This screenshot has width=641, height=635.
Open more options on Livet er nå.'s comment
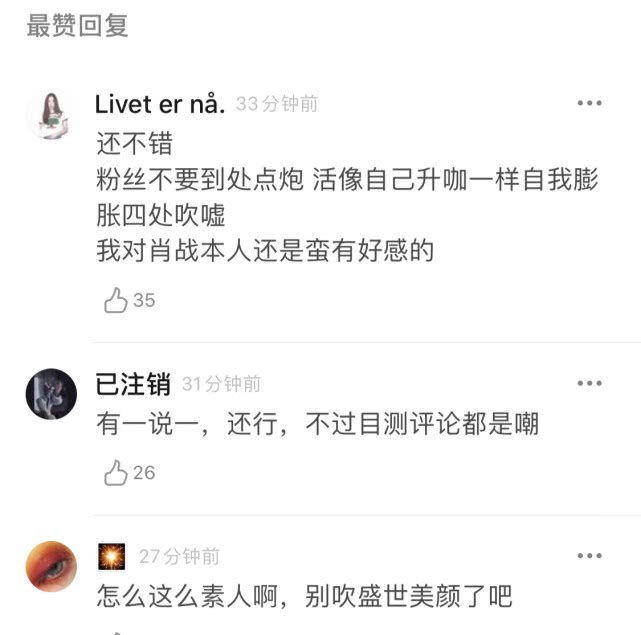pos(590,104)
